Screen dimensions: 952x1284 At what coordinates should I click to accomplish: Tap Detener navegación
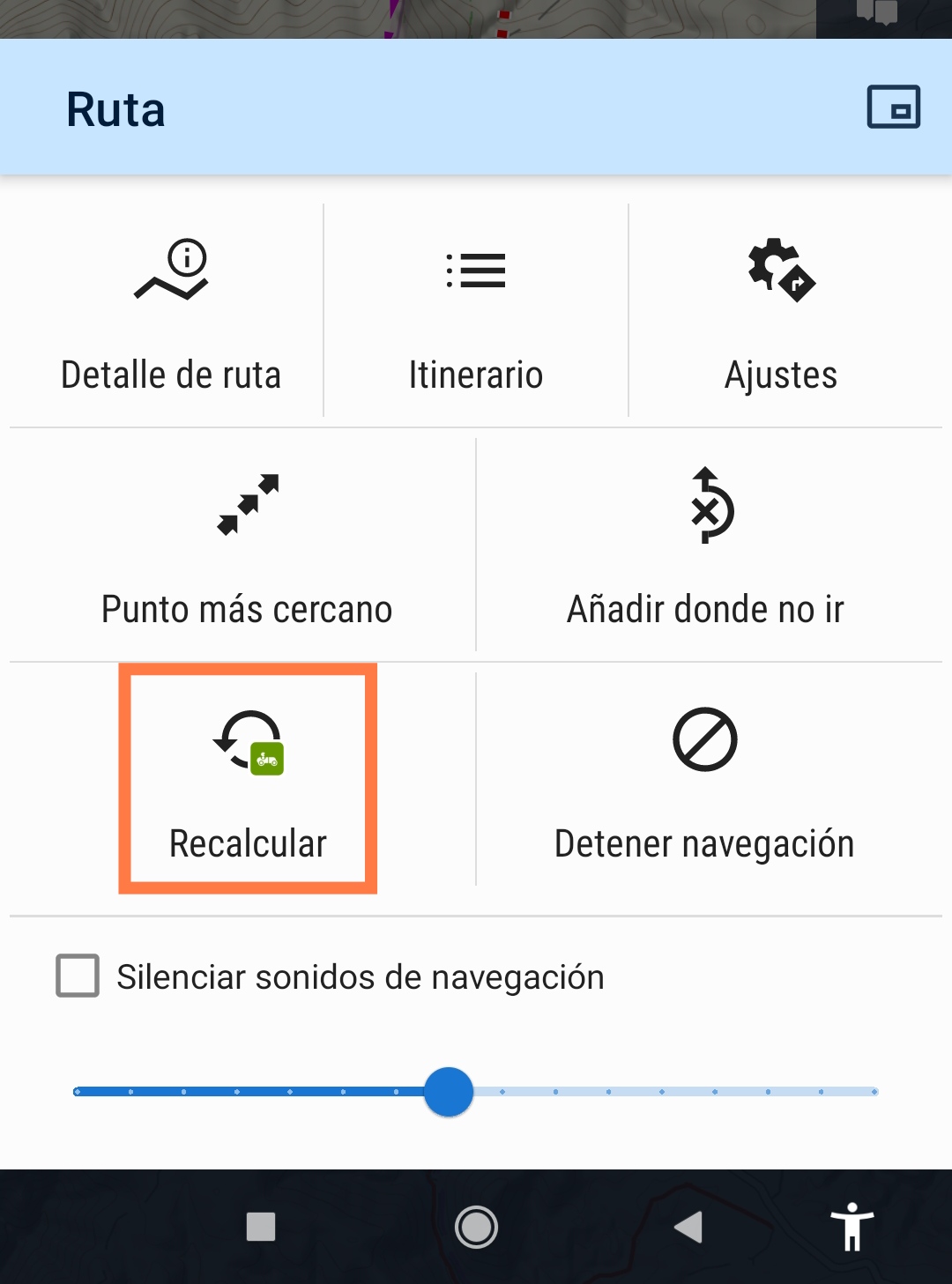(705, 780)
